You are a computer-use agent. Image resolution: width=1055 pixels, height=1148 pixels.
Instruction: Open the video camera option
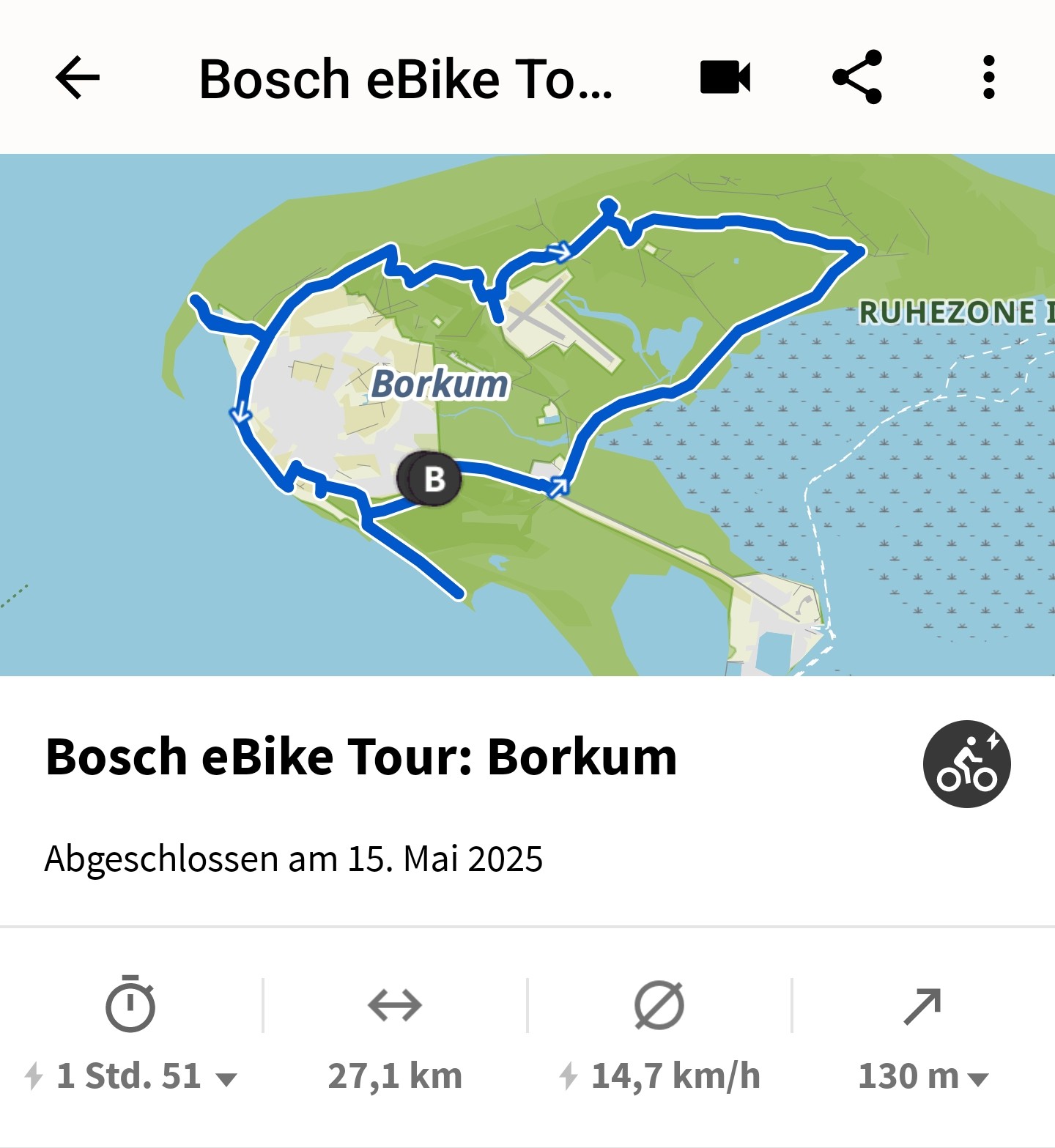point(725,78)
